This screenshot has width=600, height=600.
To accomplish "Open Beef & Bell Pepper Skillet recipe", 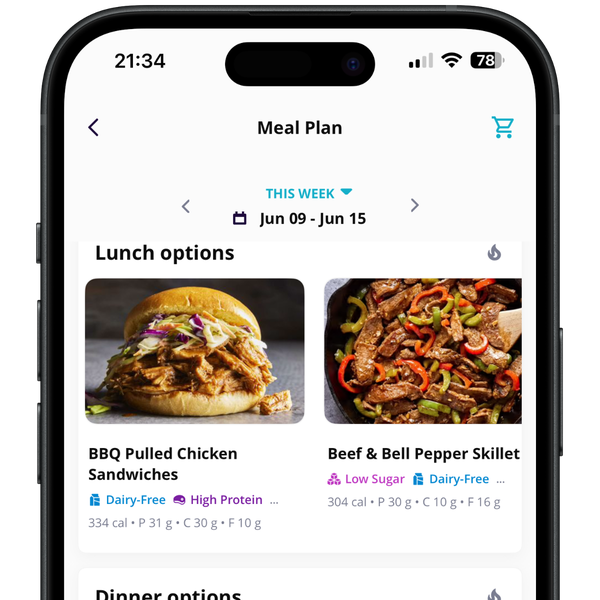I will pyautogui.click(x=422, y=351).
